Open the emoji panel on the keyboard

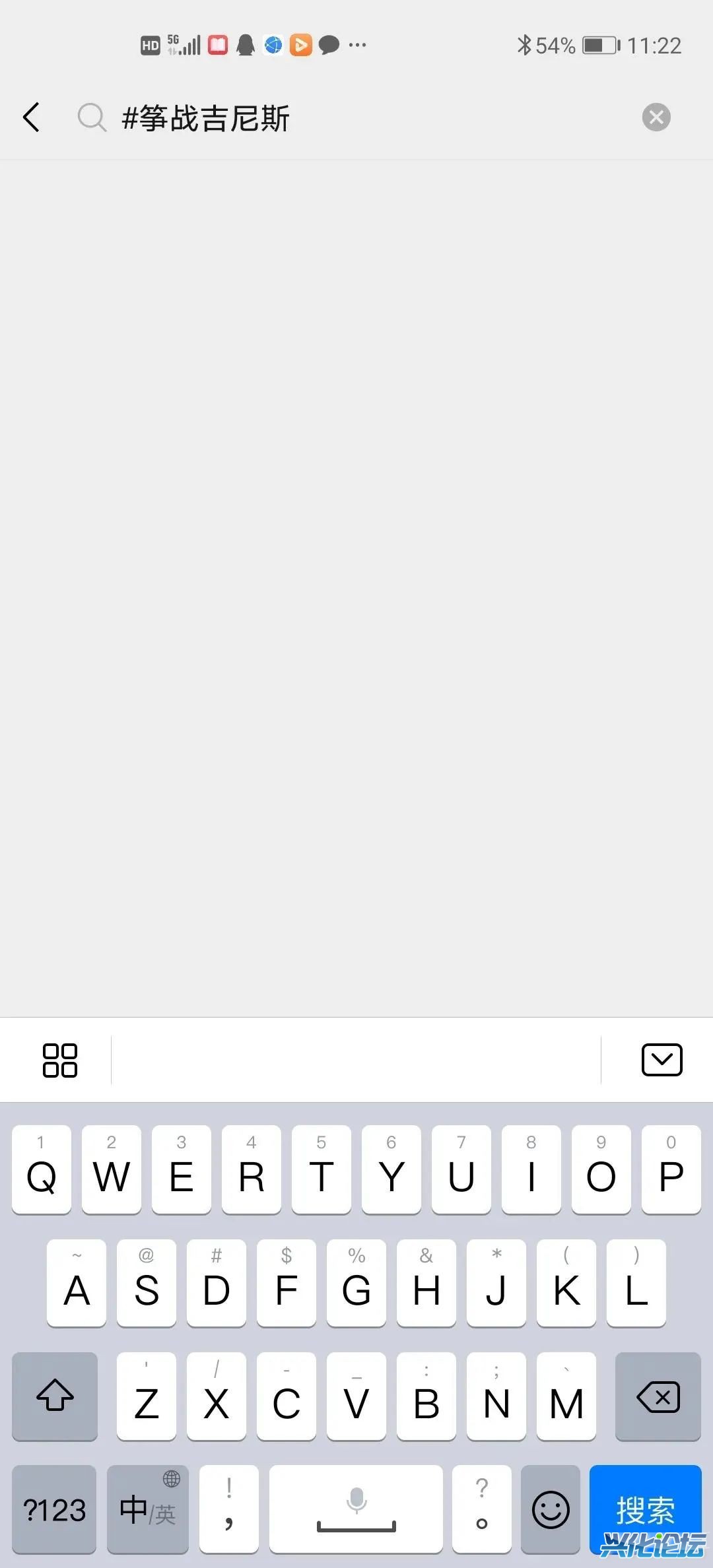(551, 1510)
